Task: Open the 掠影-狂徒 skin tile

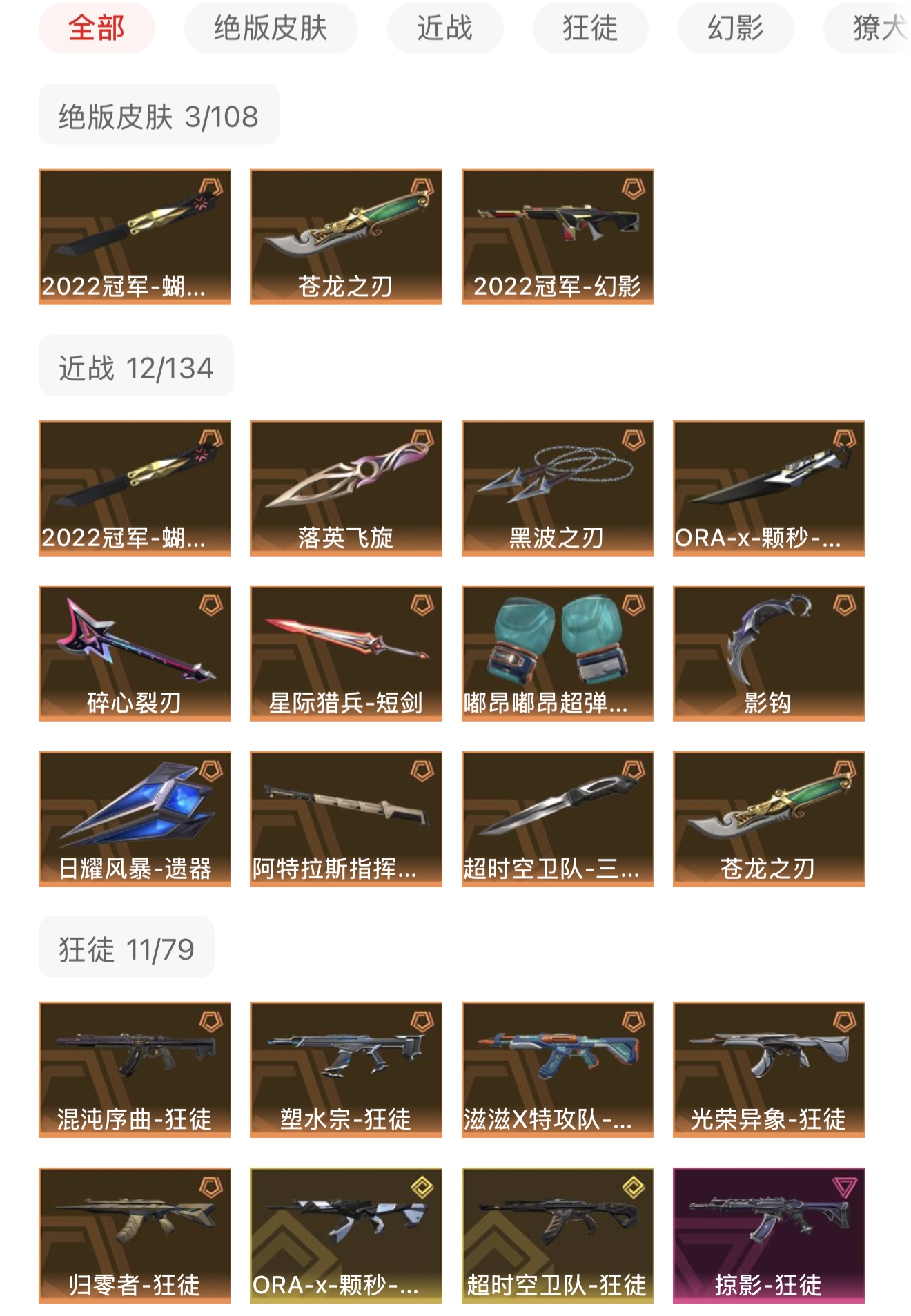Action: [x=768, y=1235]
